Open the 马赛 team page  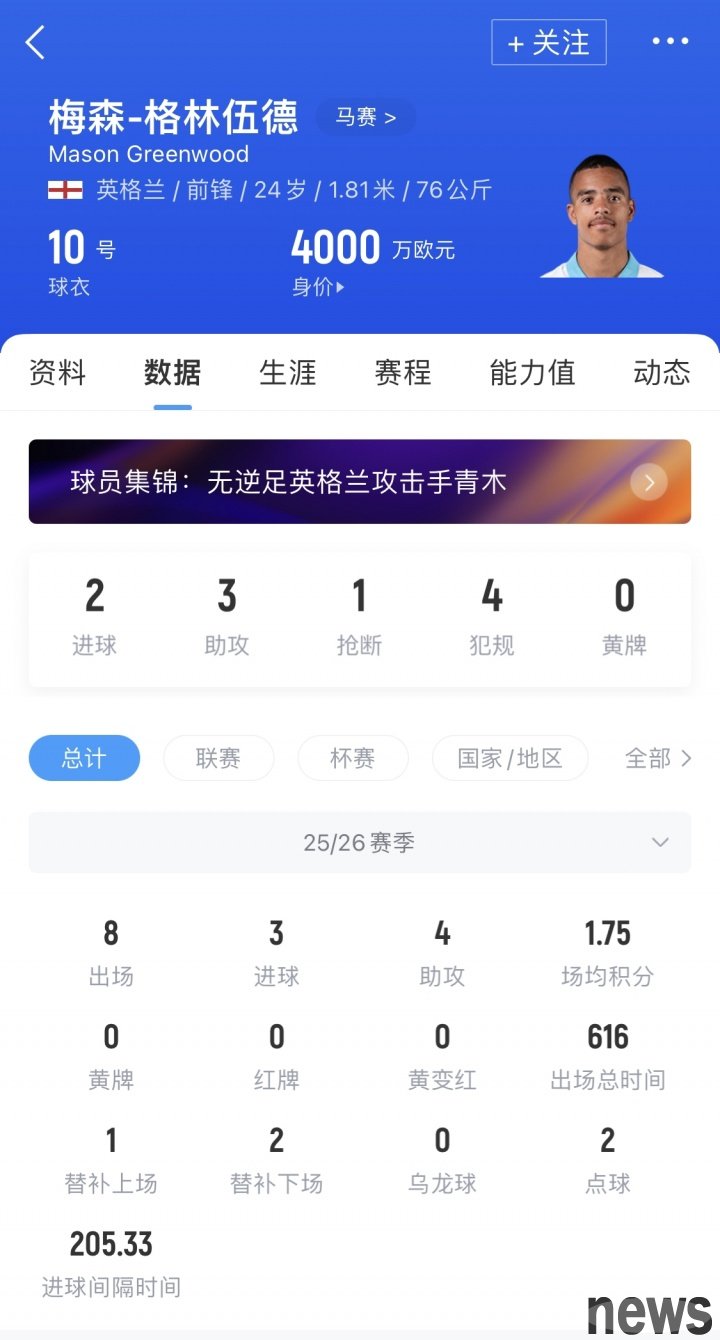coord(365,118)
